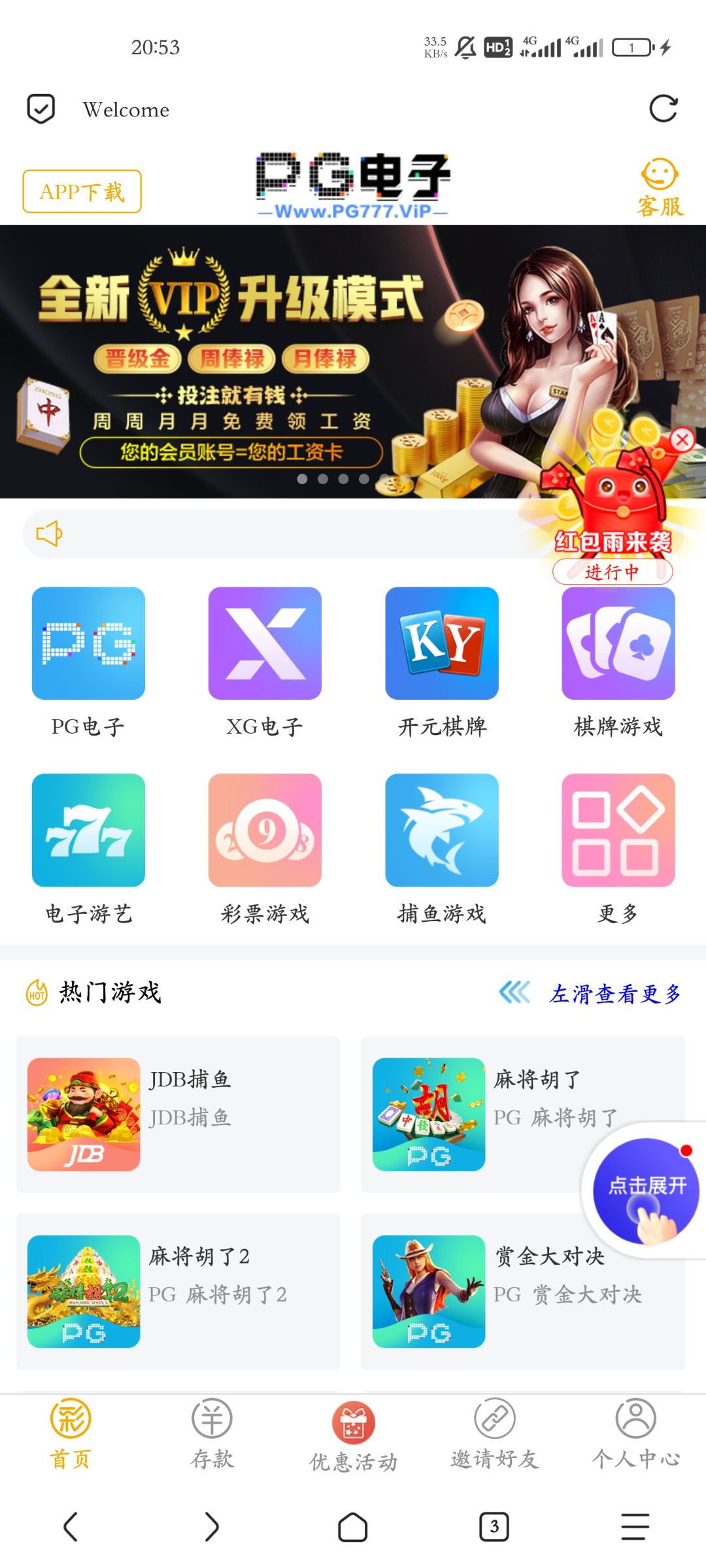Go to the 优惠活动 promotions tab
The width and height of the screenshot is (706, 1568).
353,1435
